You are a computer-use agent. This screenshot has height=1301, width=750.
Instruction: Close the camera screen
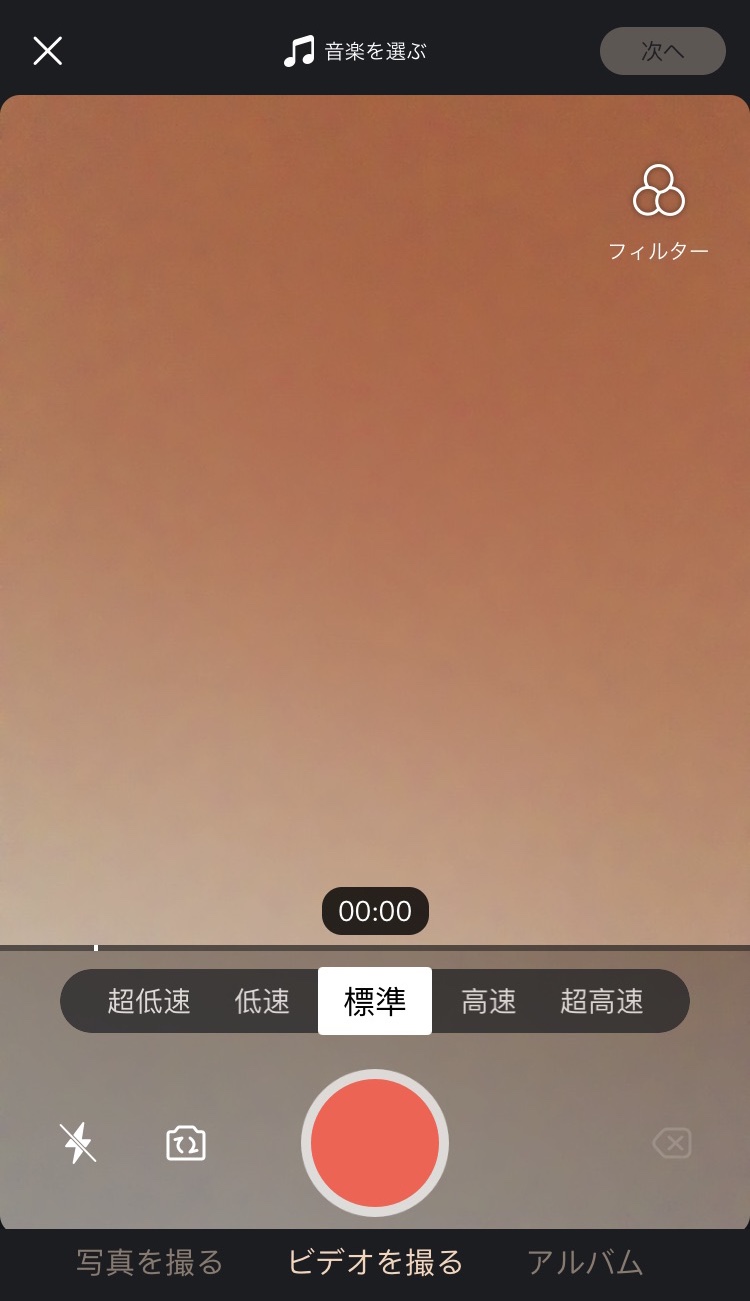tap(48, 51)
